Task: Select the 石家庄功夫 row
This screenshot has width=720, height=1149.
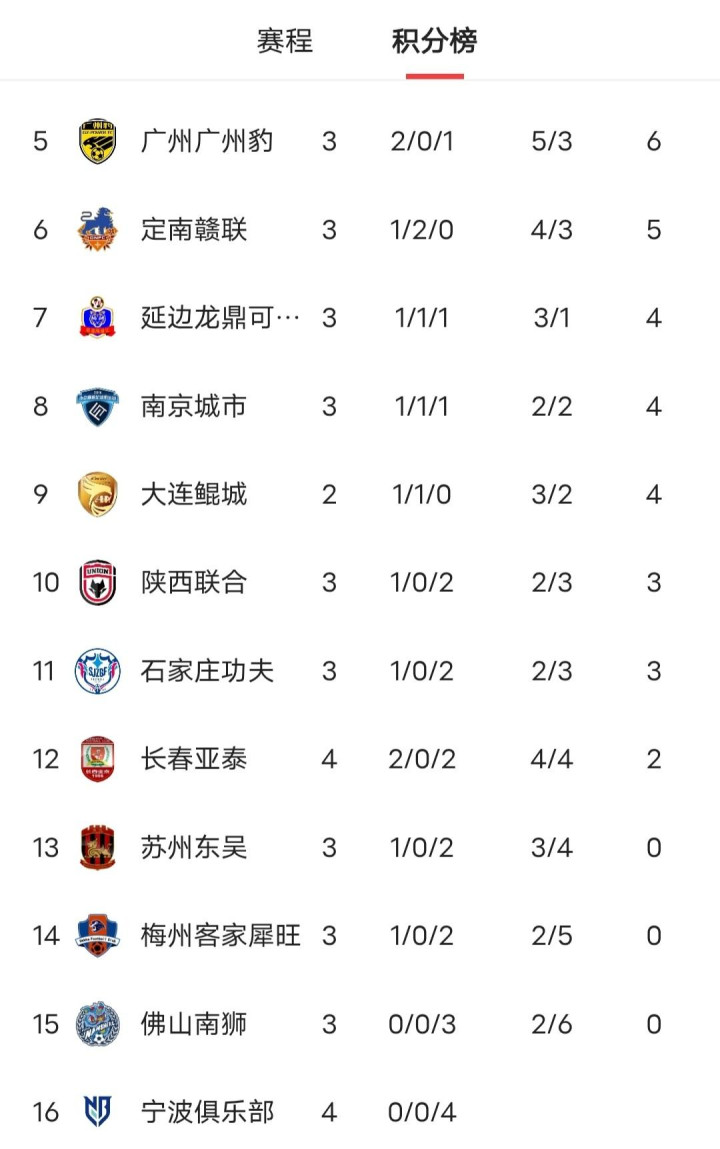Action: click(x=207, y=671)
